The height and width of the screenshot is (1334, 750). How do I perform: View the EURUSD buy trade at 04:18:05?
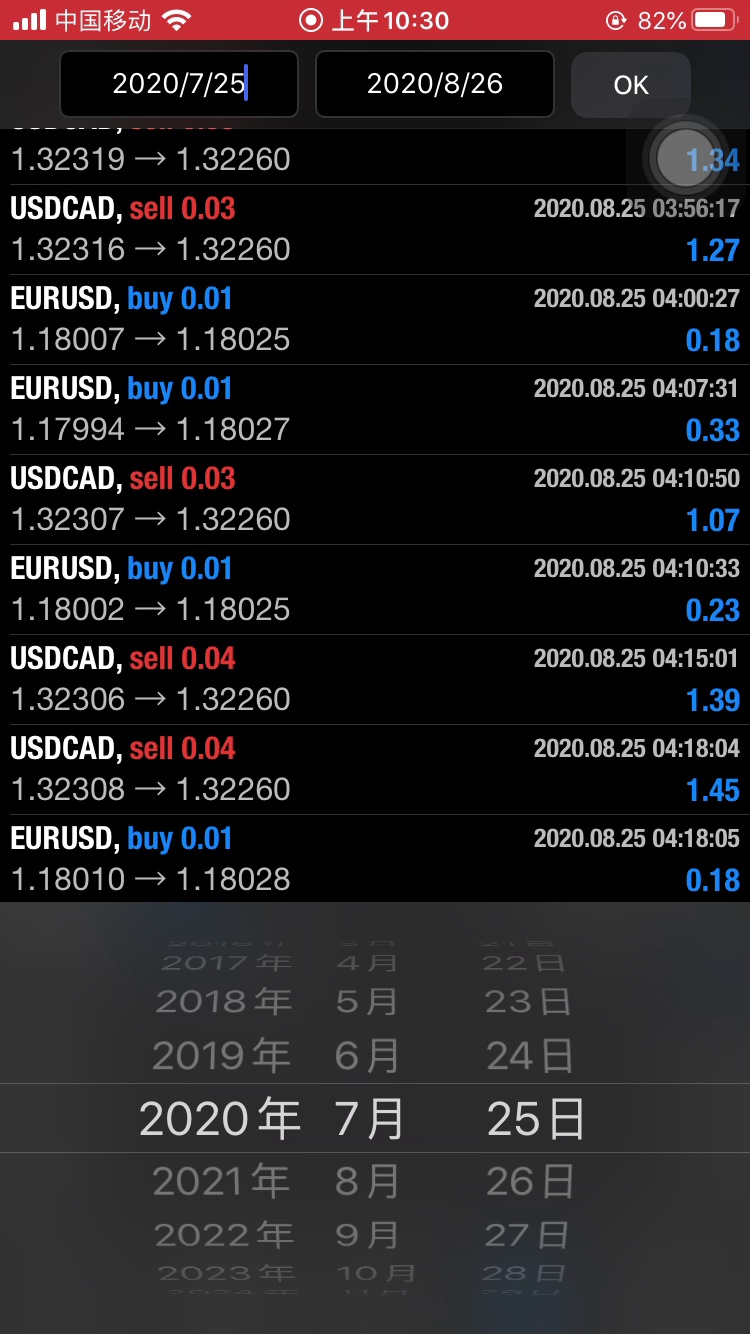[375, 859]
